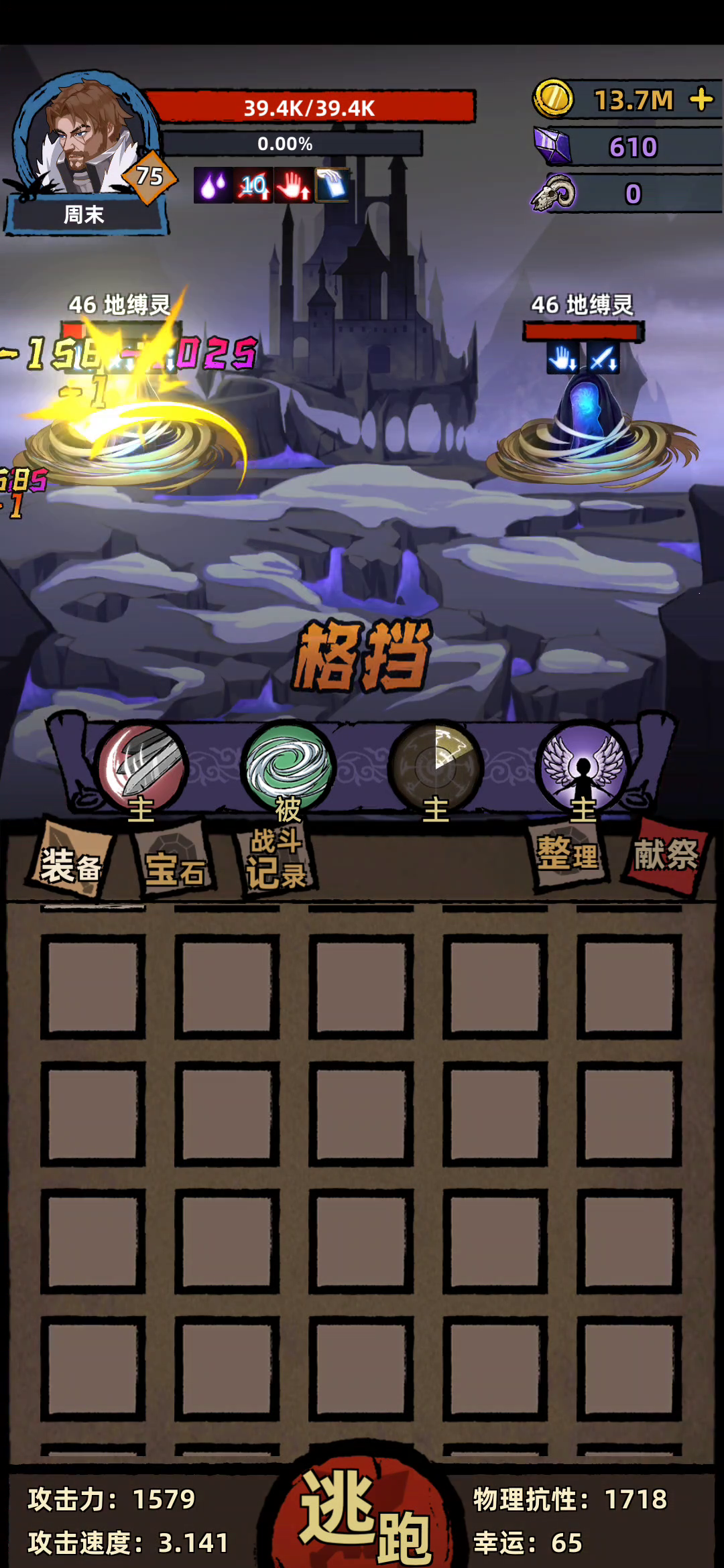
Task: Add more gold with the plus icon
Action: click(701, 100)
